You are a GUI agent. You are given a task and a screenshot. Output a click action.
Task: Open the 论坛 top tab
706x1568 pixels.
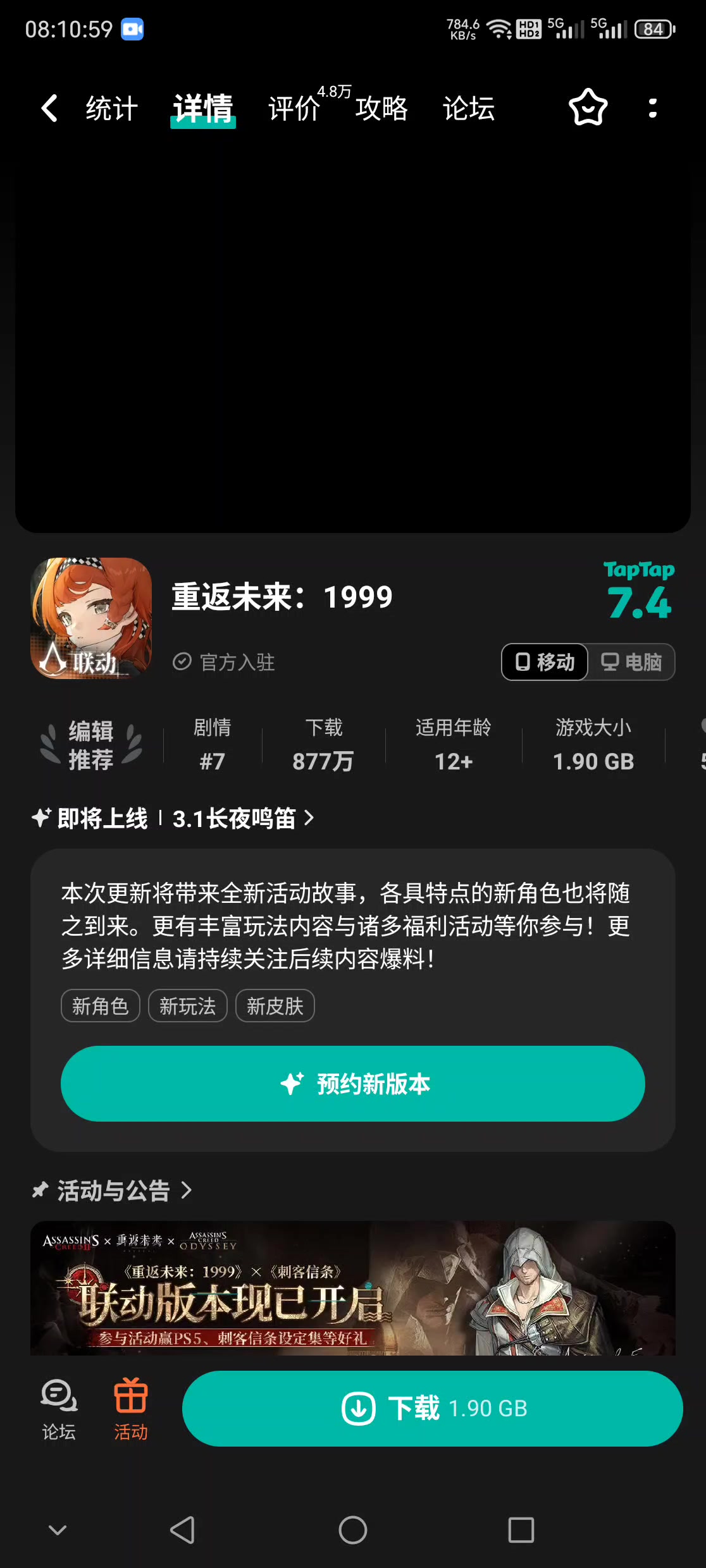click(x=468, y=109)
